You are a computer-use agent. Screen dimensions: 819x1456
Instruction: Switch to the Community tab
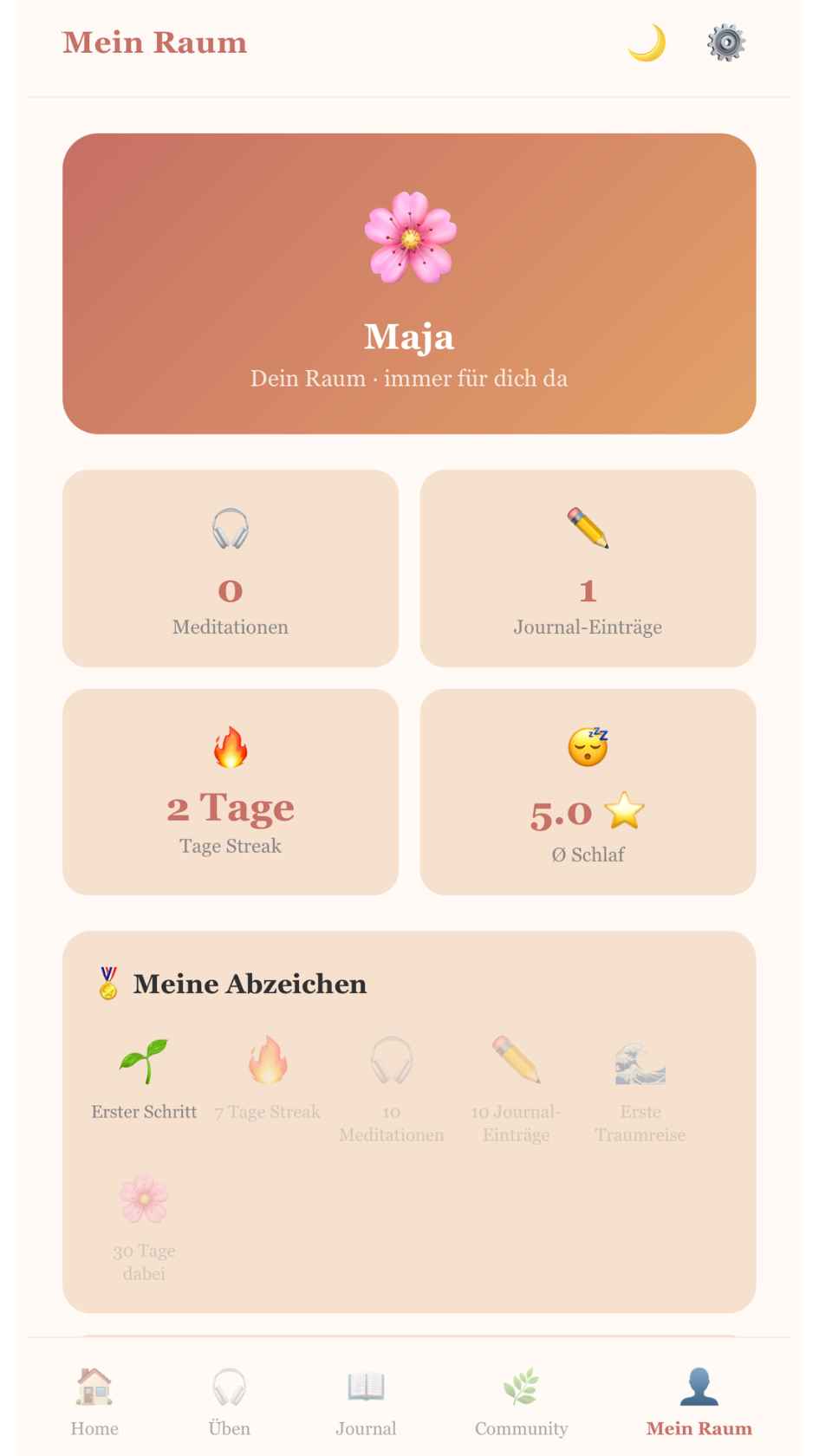click(521, 1401)
